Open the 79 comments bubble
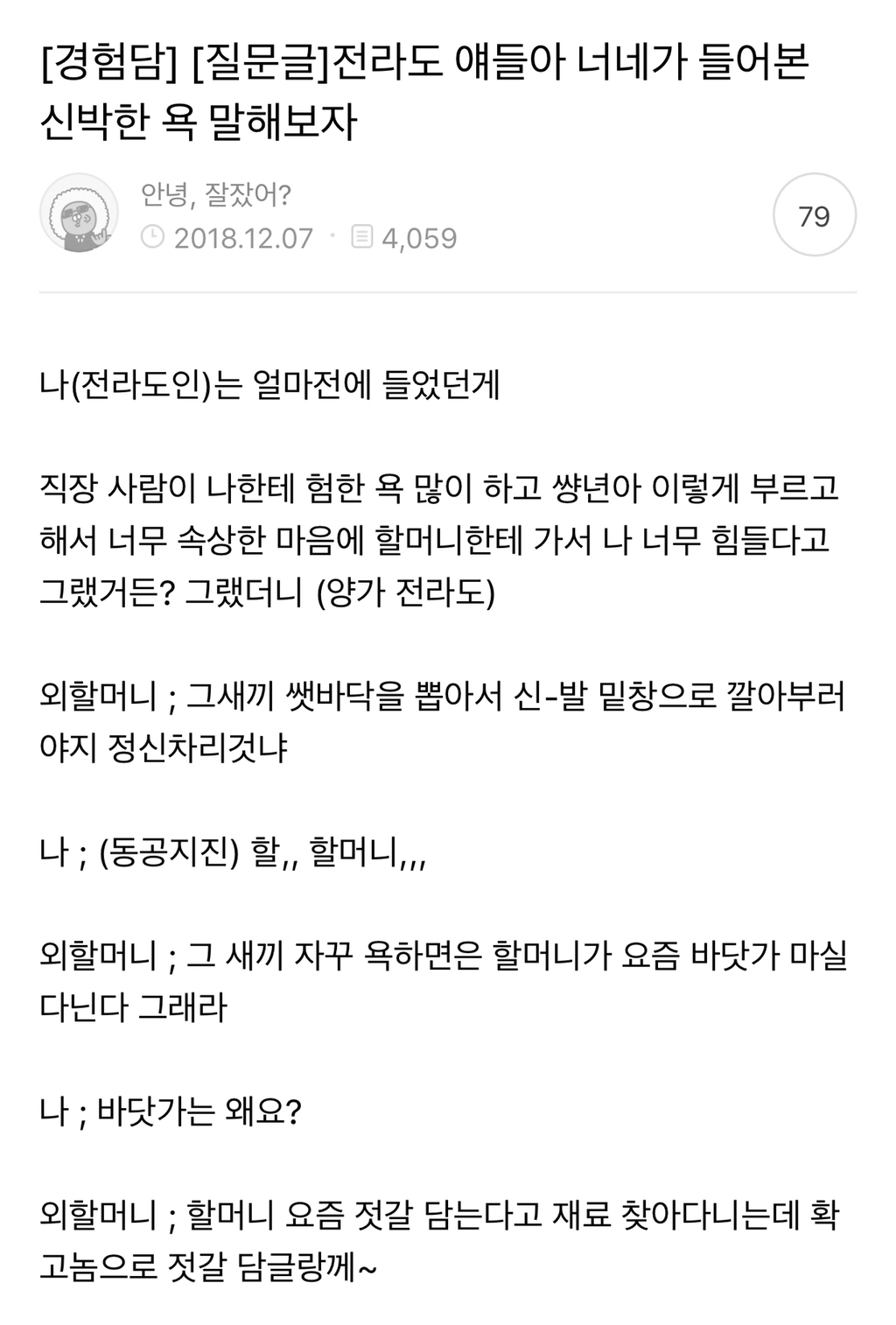Image resolution: width=896 pixels, height=1325 pixels. (814, 215)
